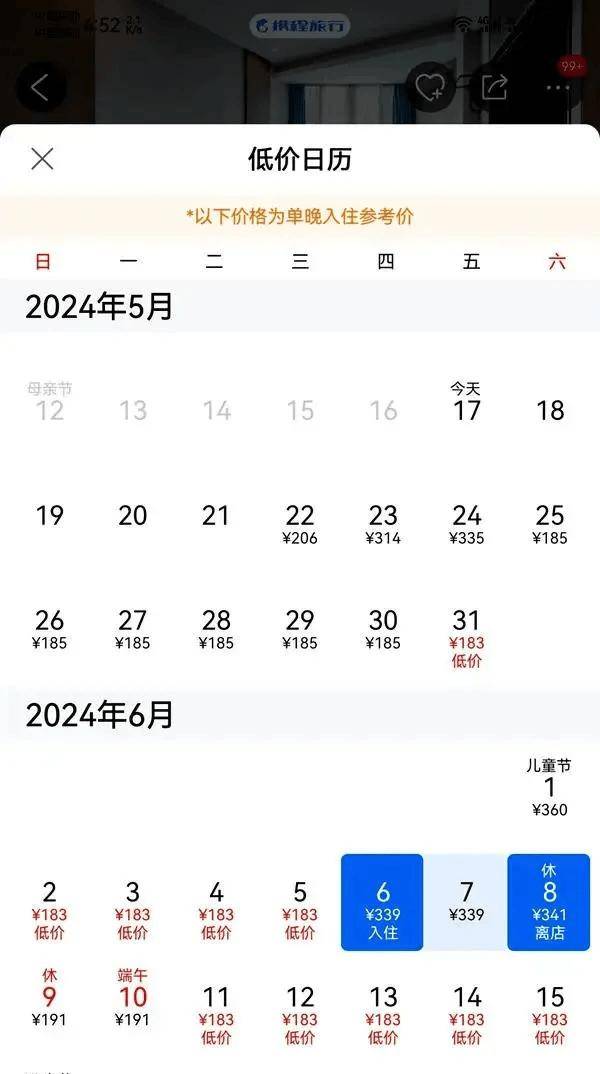
Task: Tap June 8 check-out date
Action: 549,902
